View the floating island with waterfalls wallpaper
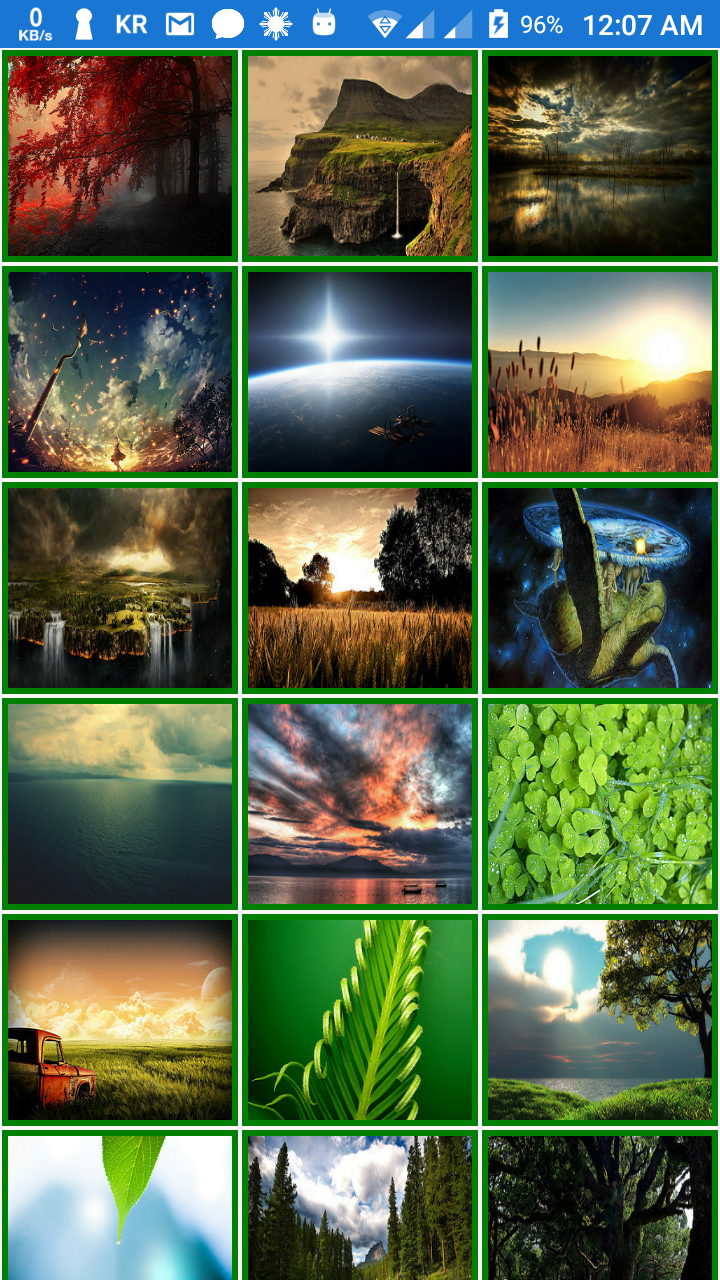 tap(120, 588)
